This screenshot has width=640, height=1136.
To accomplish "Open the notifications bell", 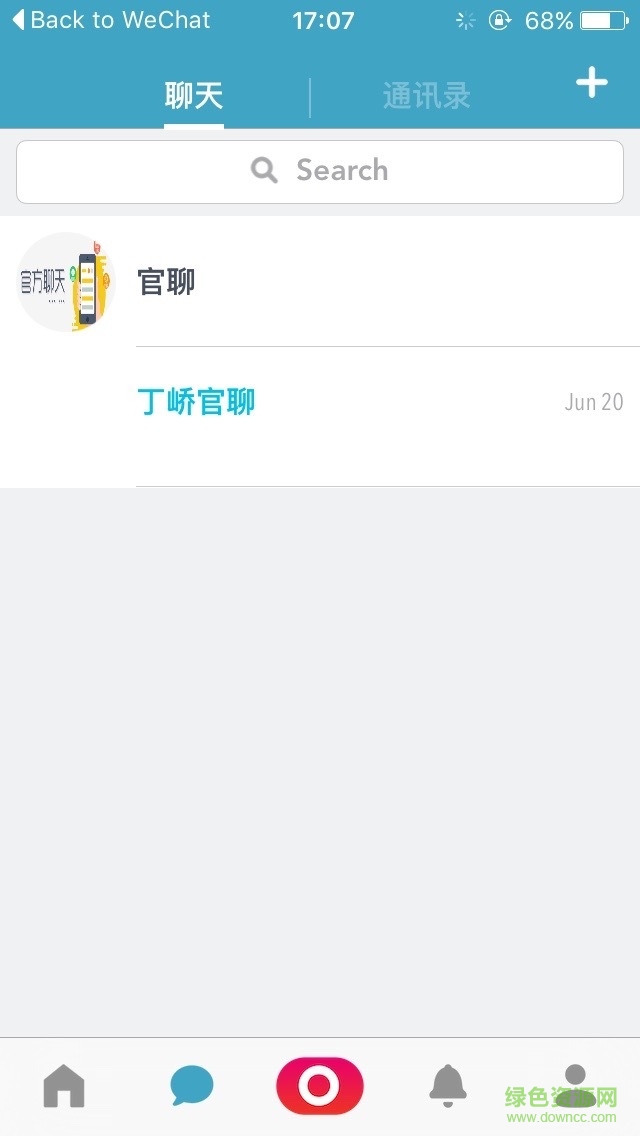I will tap(447, 1086).
